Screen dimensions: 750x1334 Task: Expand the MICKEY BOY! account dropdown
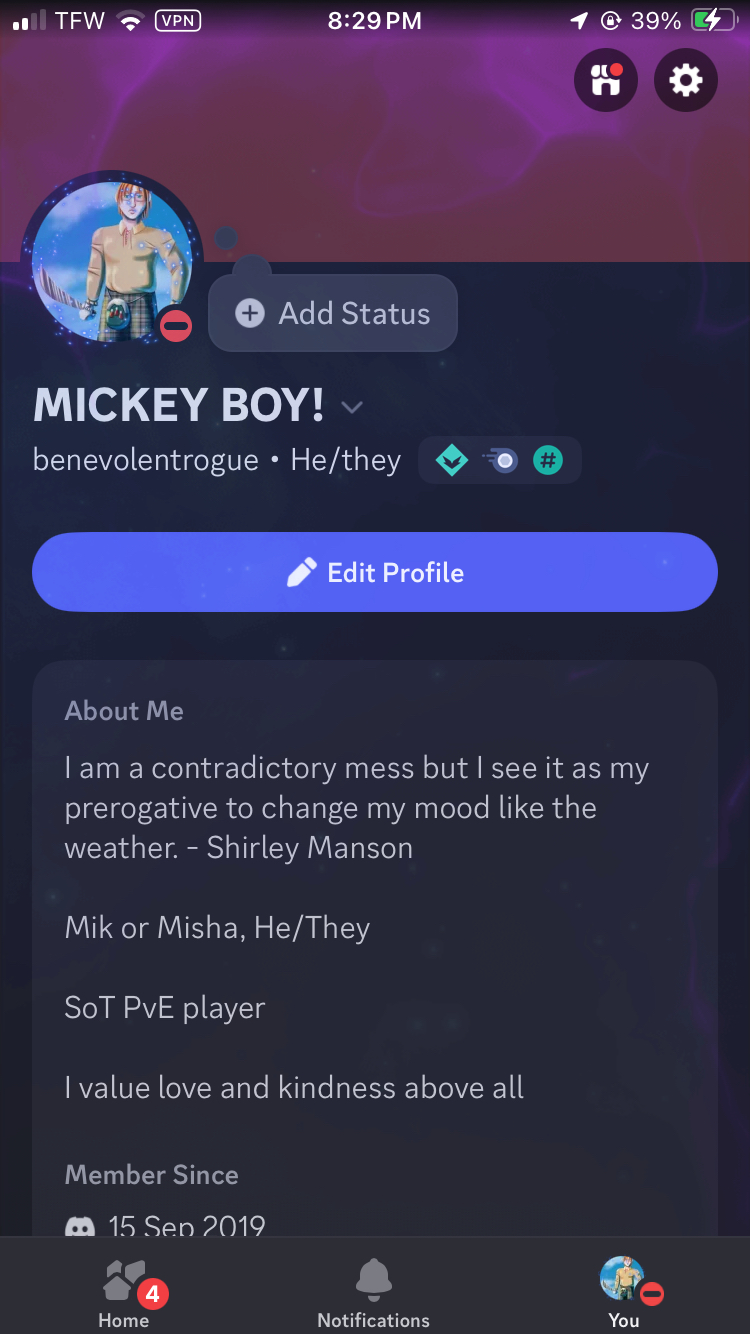pyautogui.click(x=351, y=407)
